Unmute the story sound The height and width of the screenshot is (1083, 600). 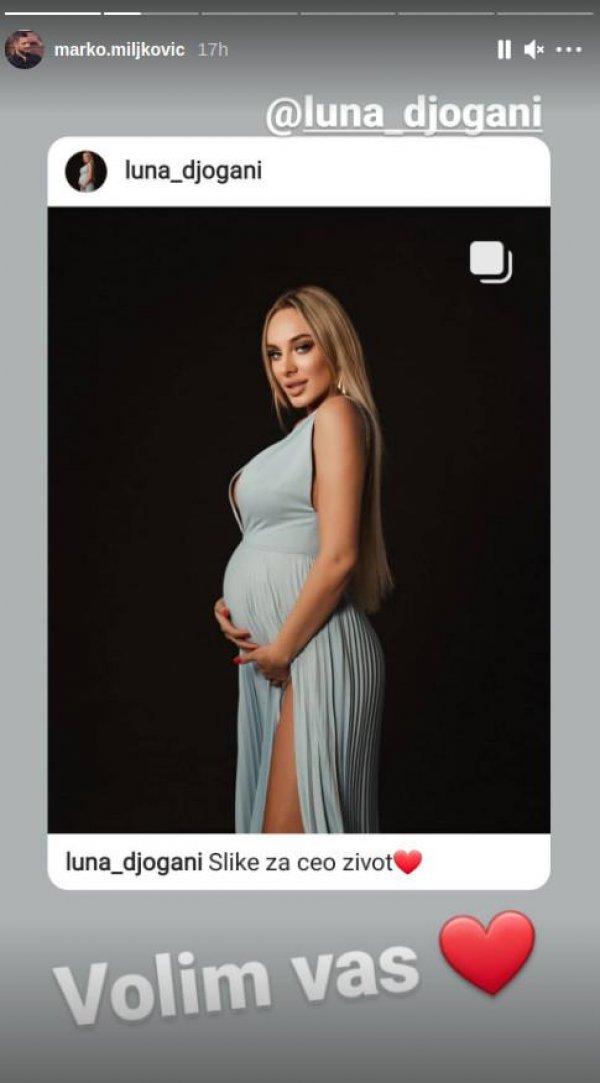[x=534, y=49]
